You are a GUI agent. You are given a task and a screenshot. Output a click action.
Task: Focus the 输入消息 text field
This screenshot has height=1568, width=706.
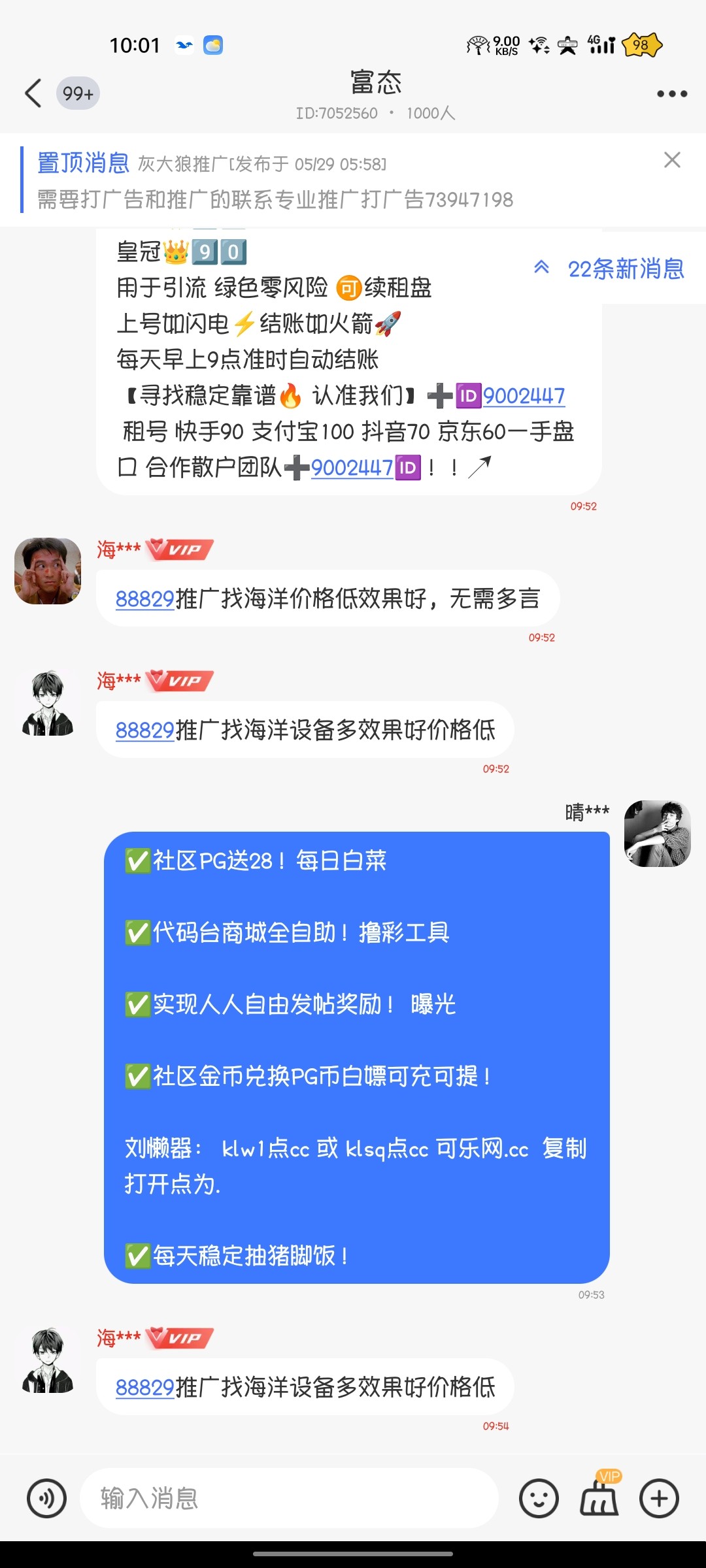(x=288, y=1498)
